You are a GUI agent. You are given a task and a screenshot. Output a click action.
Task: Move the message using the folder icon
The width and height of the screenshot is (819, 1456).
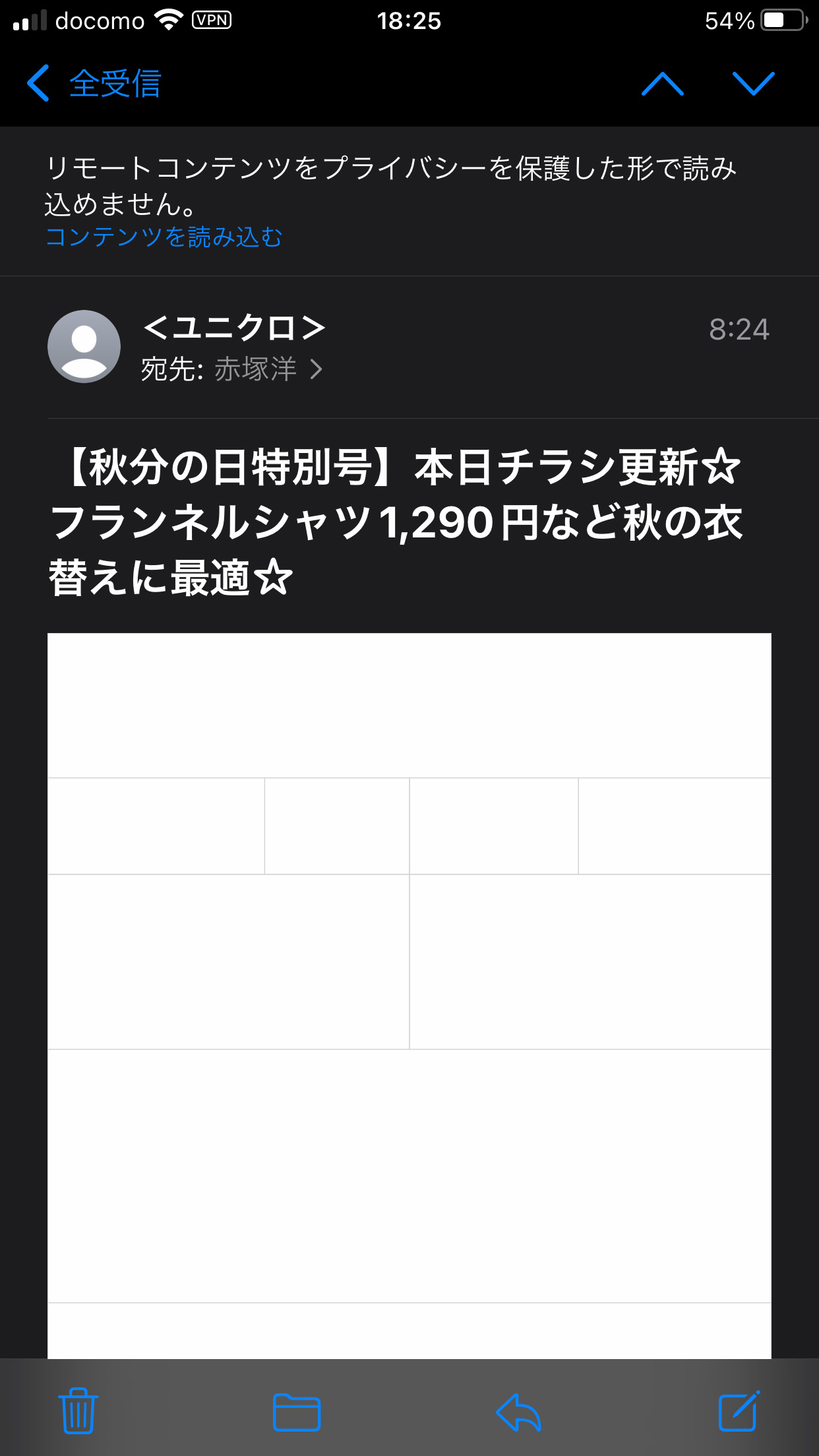pos(297,1412)
